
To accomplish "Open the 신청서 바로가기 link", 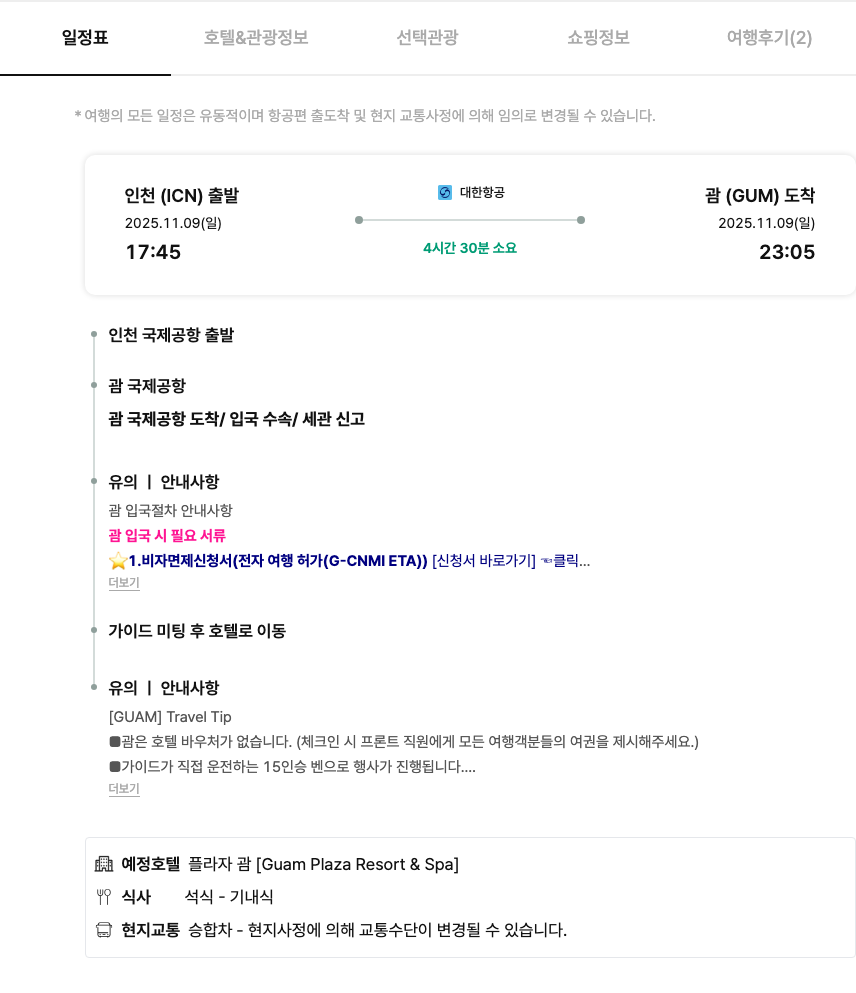I will pos(484,561).
